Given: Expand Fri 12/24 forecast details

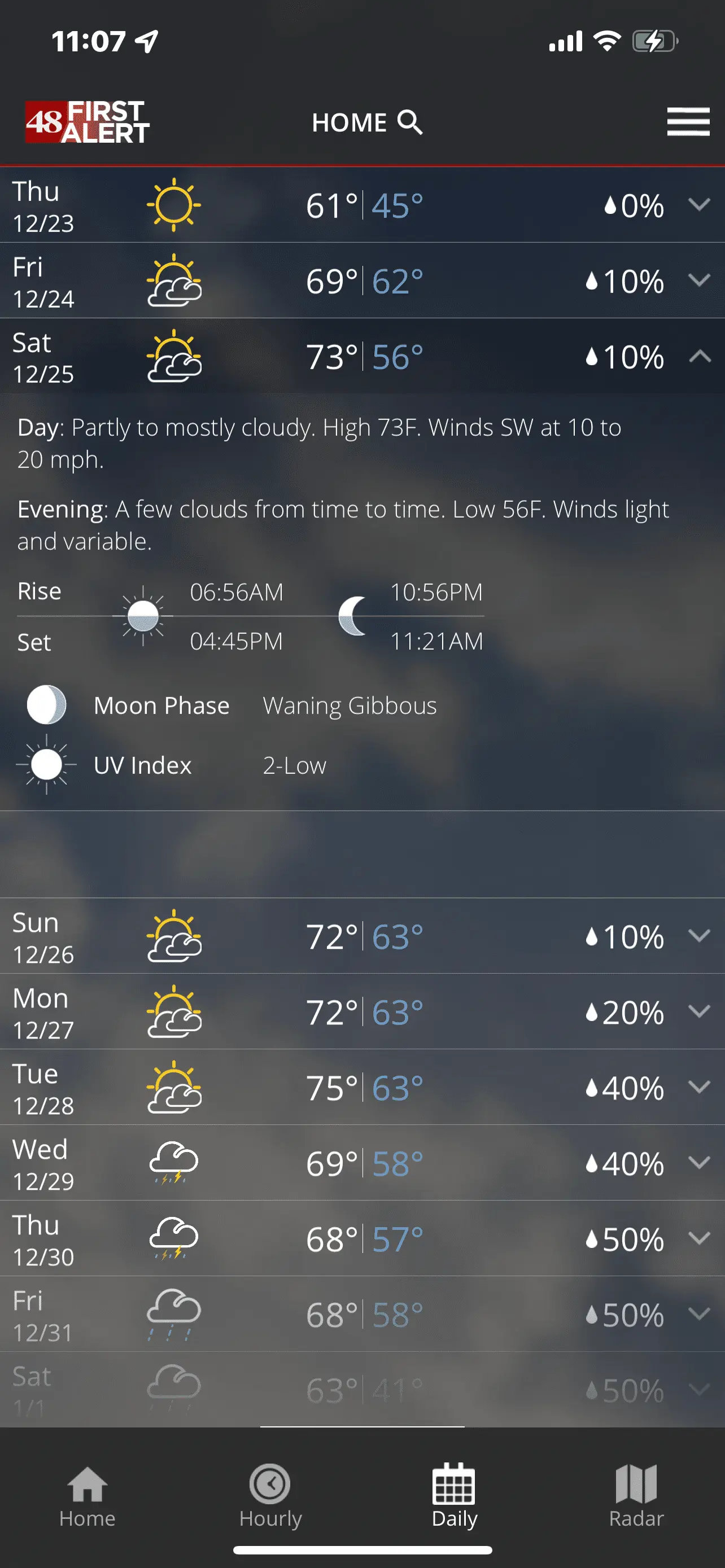Looking at the screenshot, I should (700, 280).
